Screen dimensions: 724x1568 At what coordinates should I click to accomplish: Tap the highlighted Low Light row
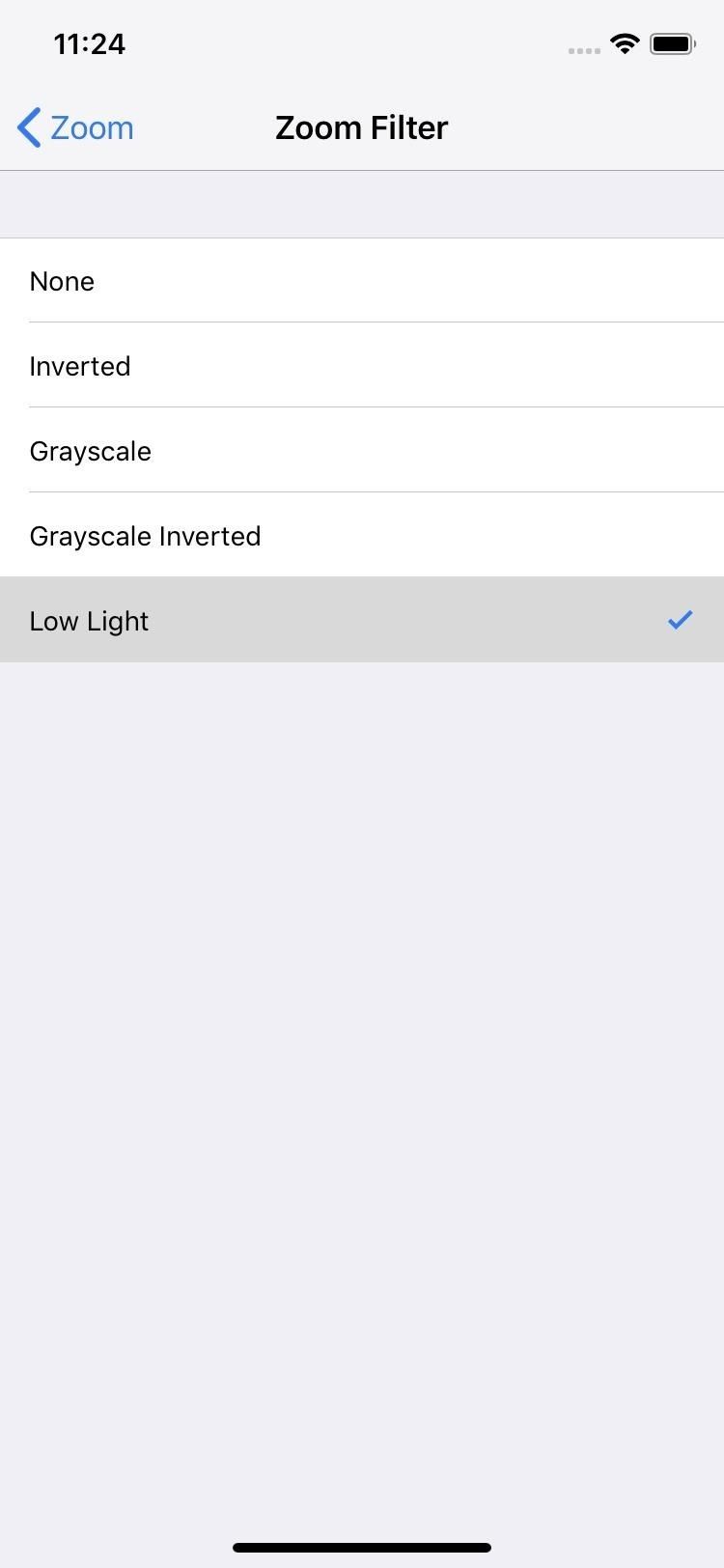362,620
